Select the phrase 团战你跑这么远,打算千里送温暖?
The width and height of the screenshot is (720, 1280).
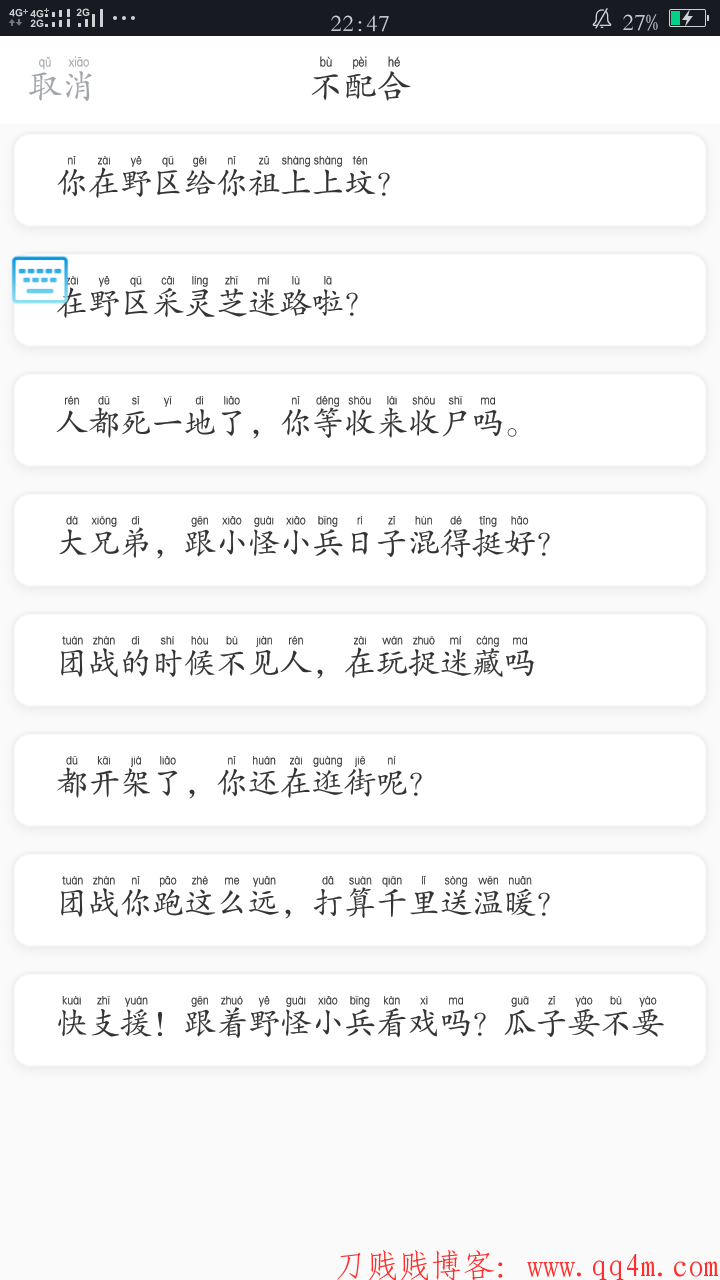[360, 900]
